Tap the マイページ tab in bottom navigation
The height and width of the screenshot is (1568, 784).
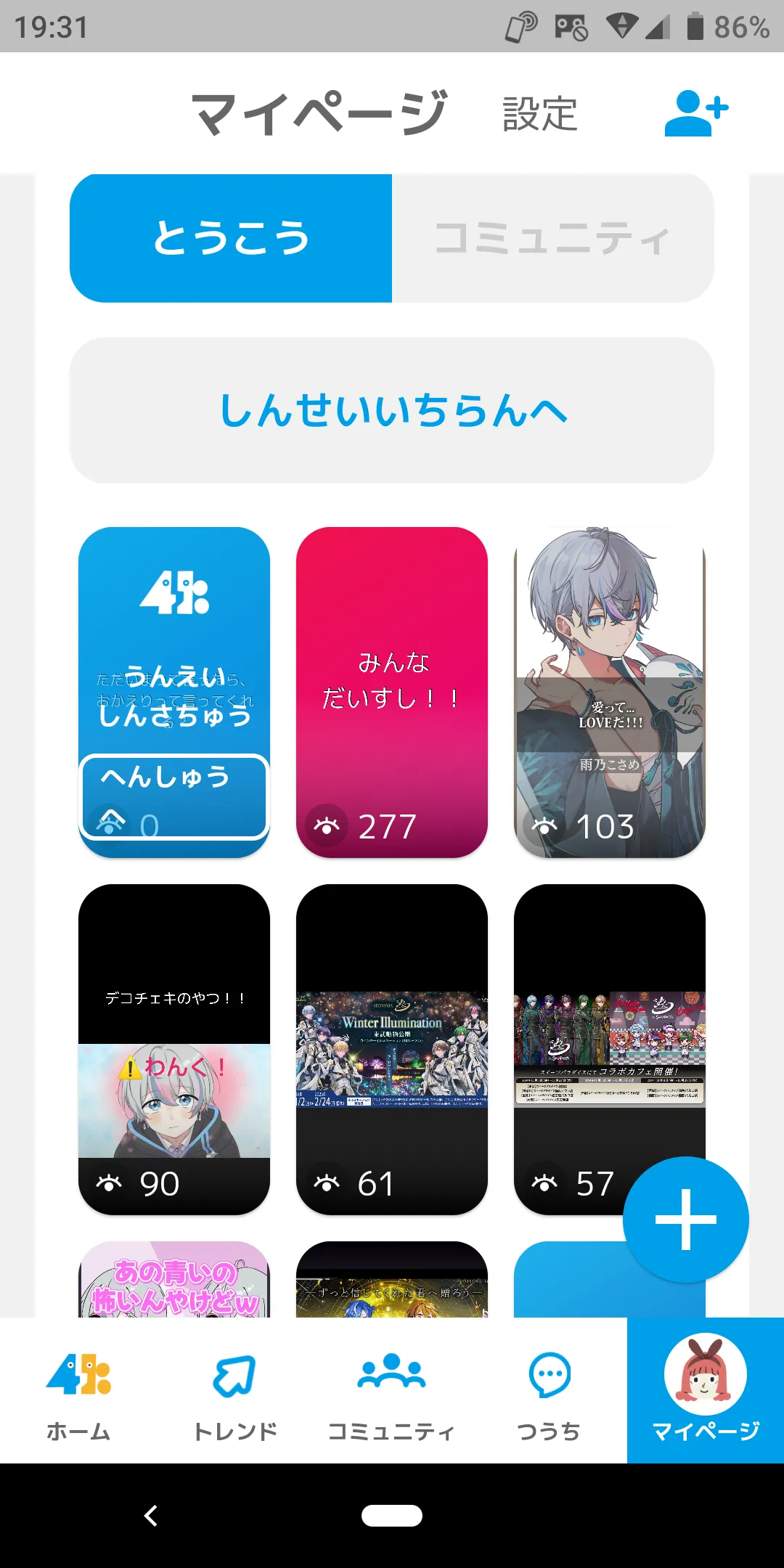706,1391
